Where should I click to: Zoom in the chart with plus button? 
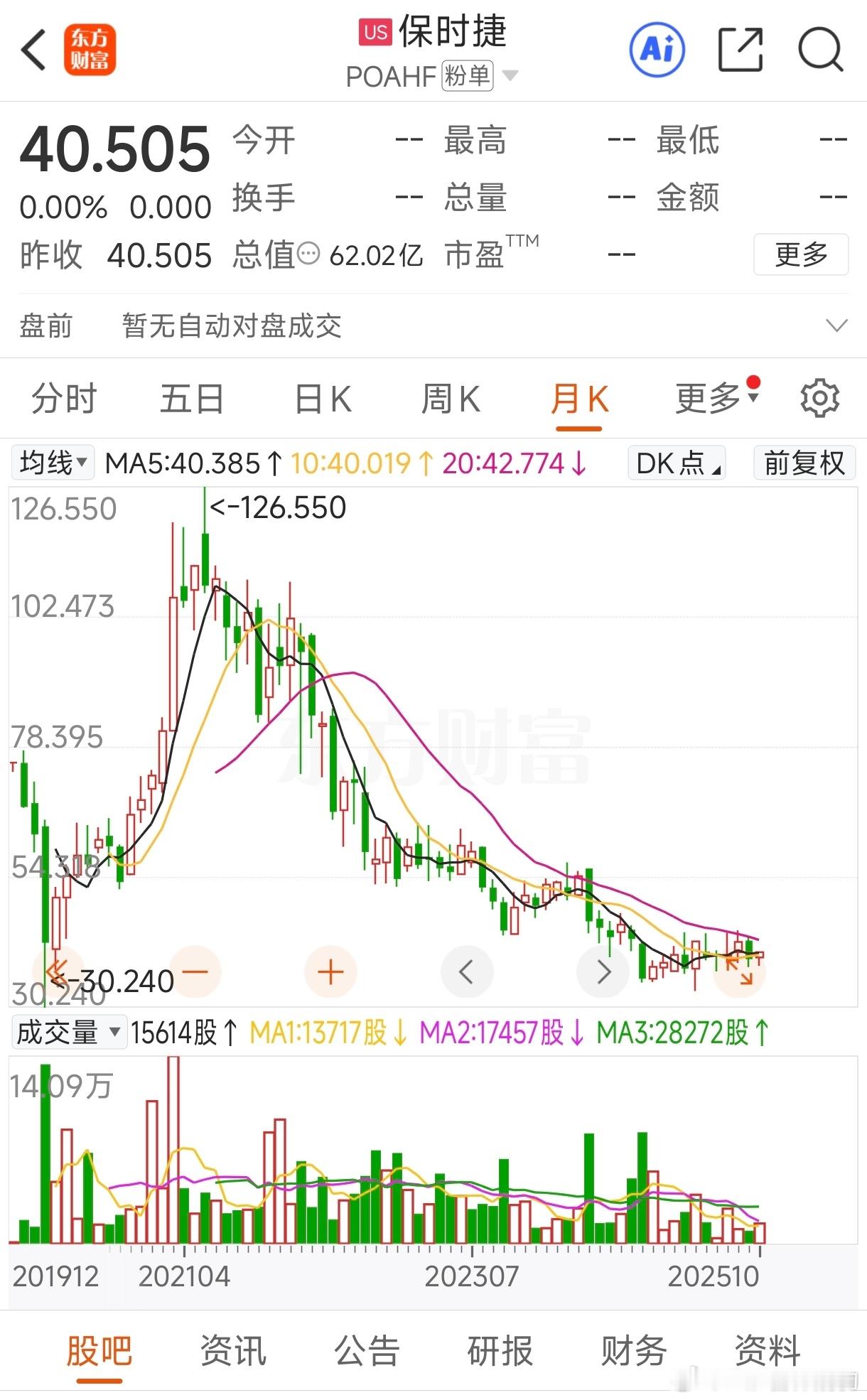pos(330,972)
